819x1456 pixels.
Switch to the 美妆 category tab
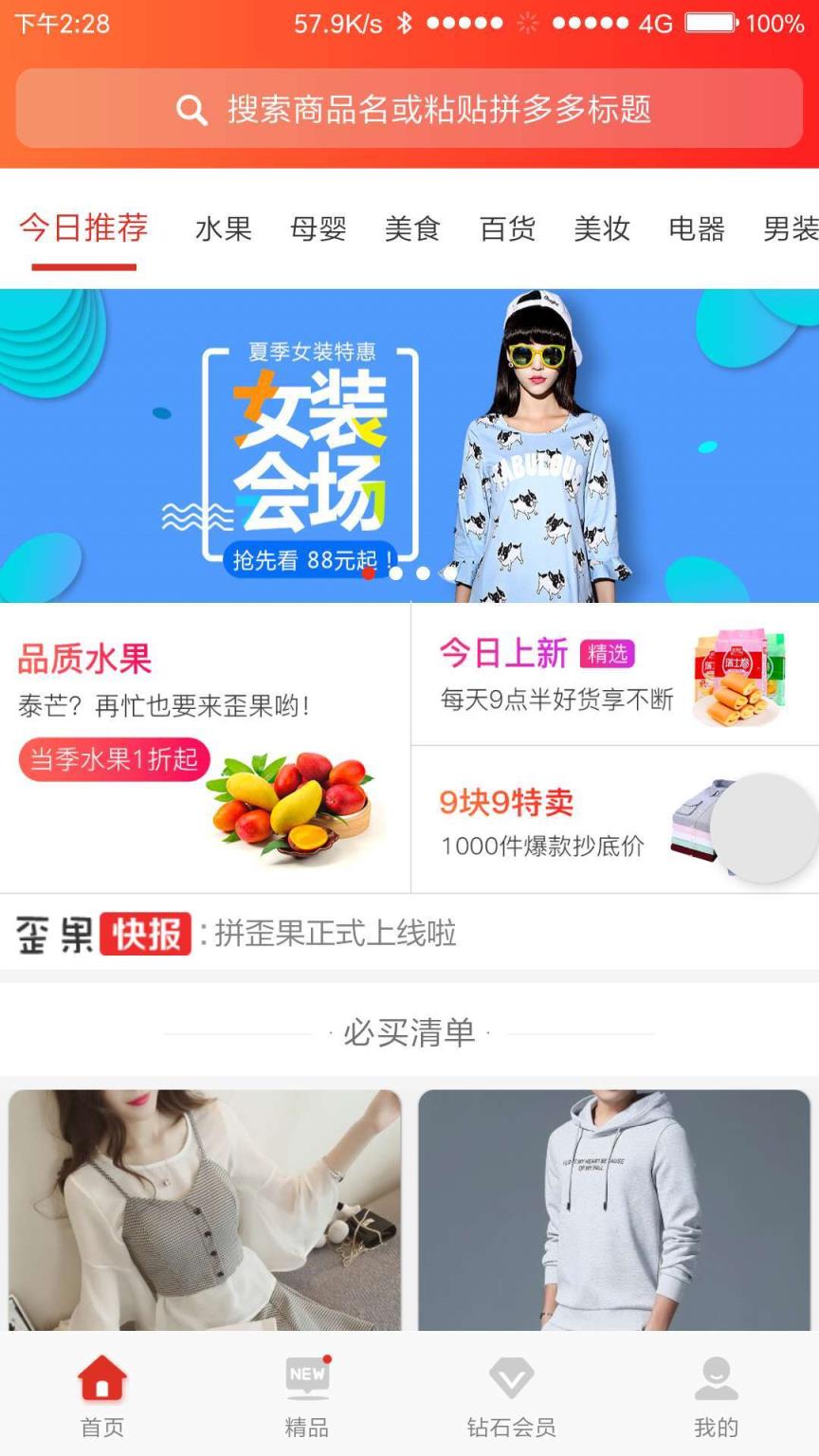[x=603, y=229]
